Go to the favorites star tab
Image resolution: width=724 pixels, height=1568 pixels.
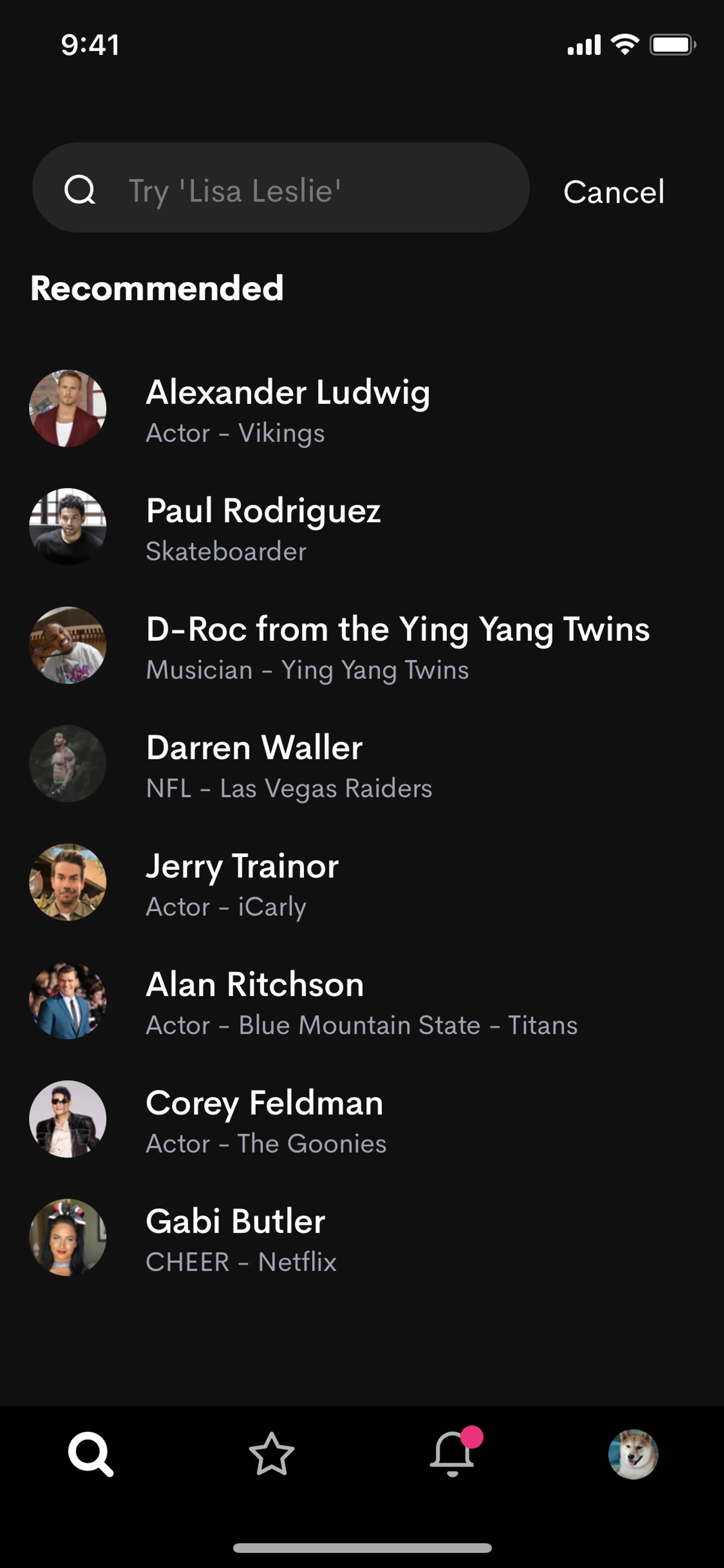pyautogui.click(x=271, y=1454)
